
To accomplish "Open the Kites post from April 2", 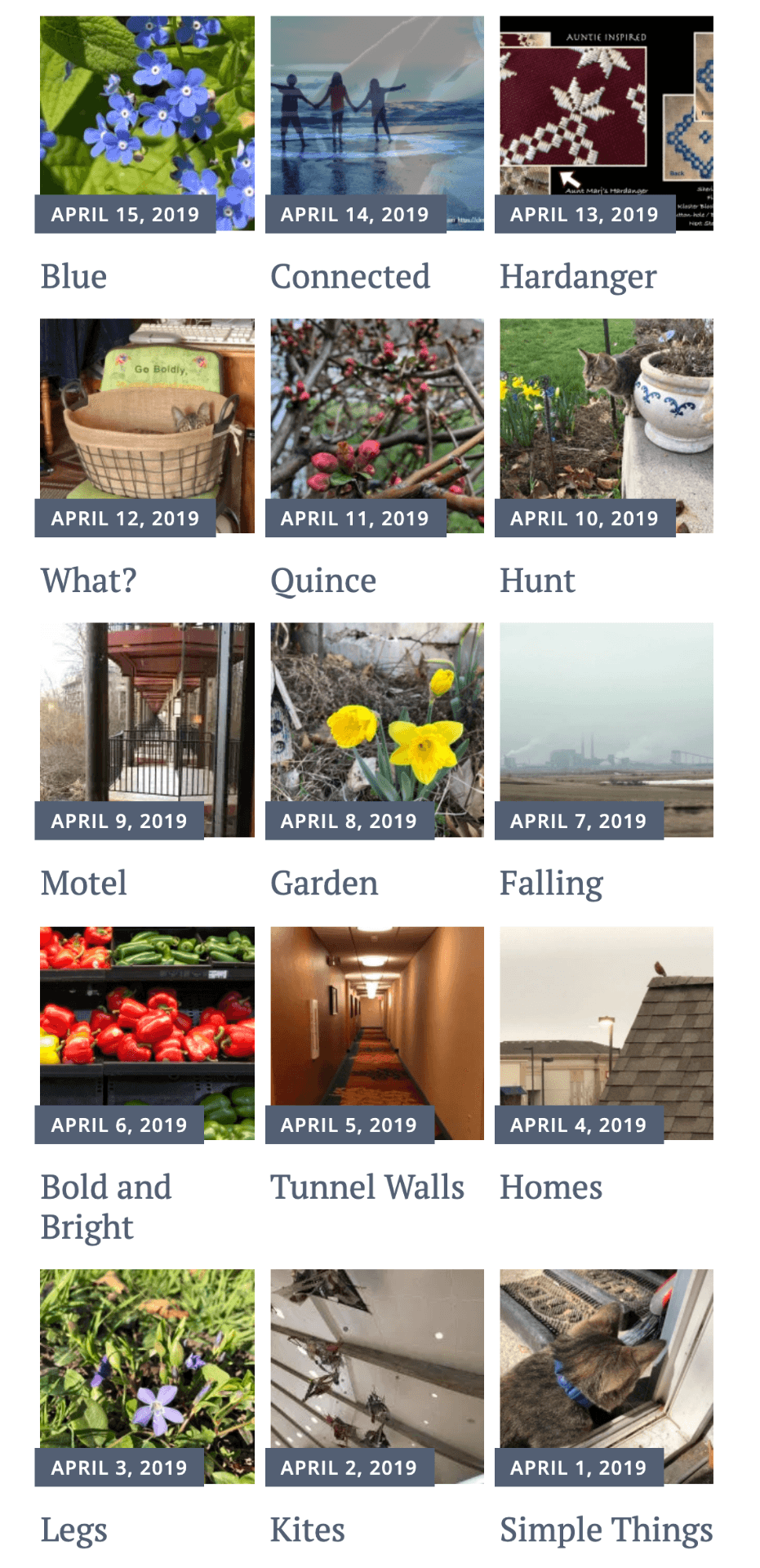I will (x=377, y=1377).
